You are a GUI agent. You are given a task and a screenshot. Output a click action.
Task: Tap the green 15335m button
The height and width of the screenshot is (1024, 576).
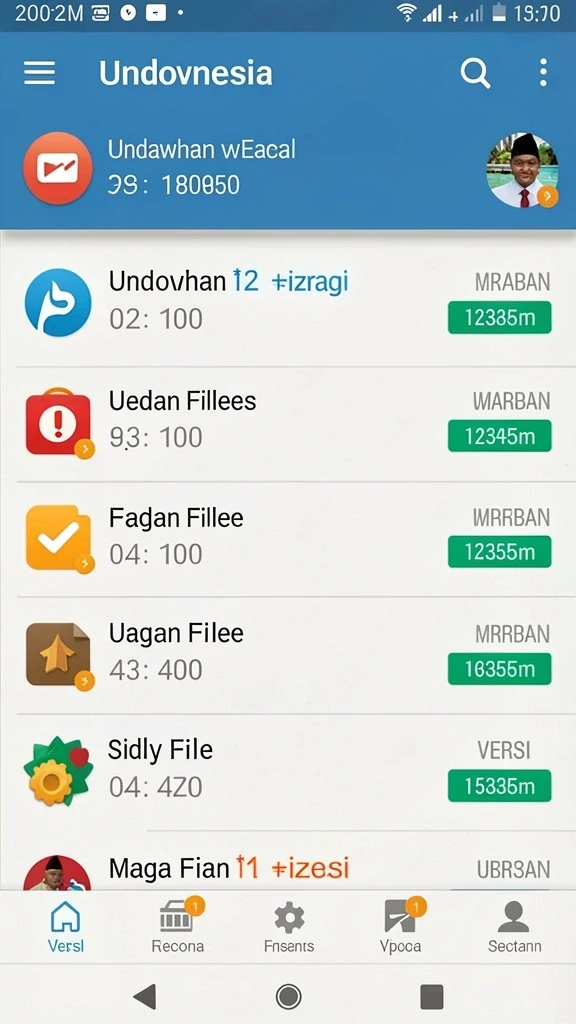coord(500,786)
